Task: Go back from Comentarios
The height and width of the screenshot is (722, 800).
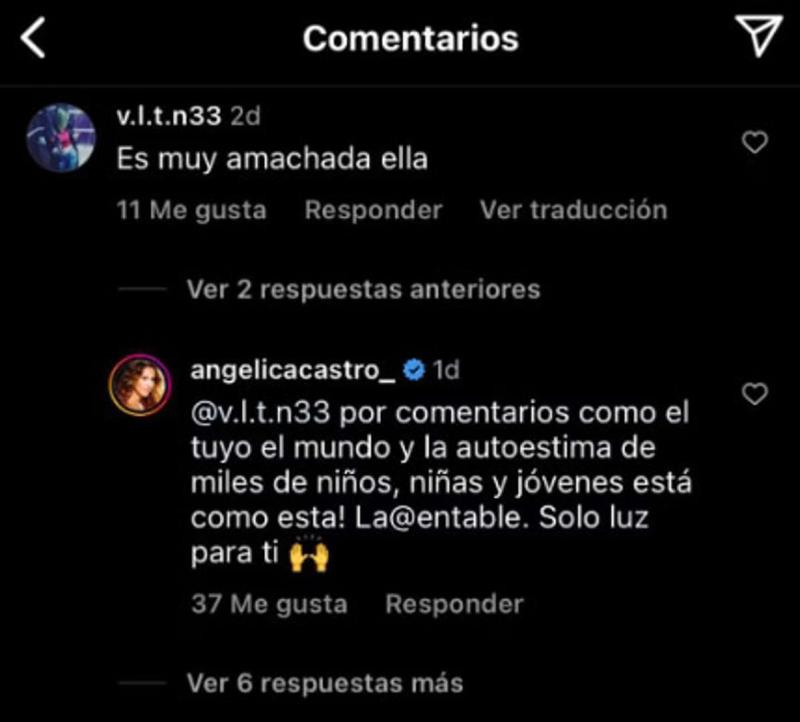Action: pyautogui.click(x=33, y=39)
